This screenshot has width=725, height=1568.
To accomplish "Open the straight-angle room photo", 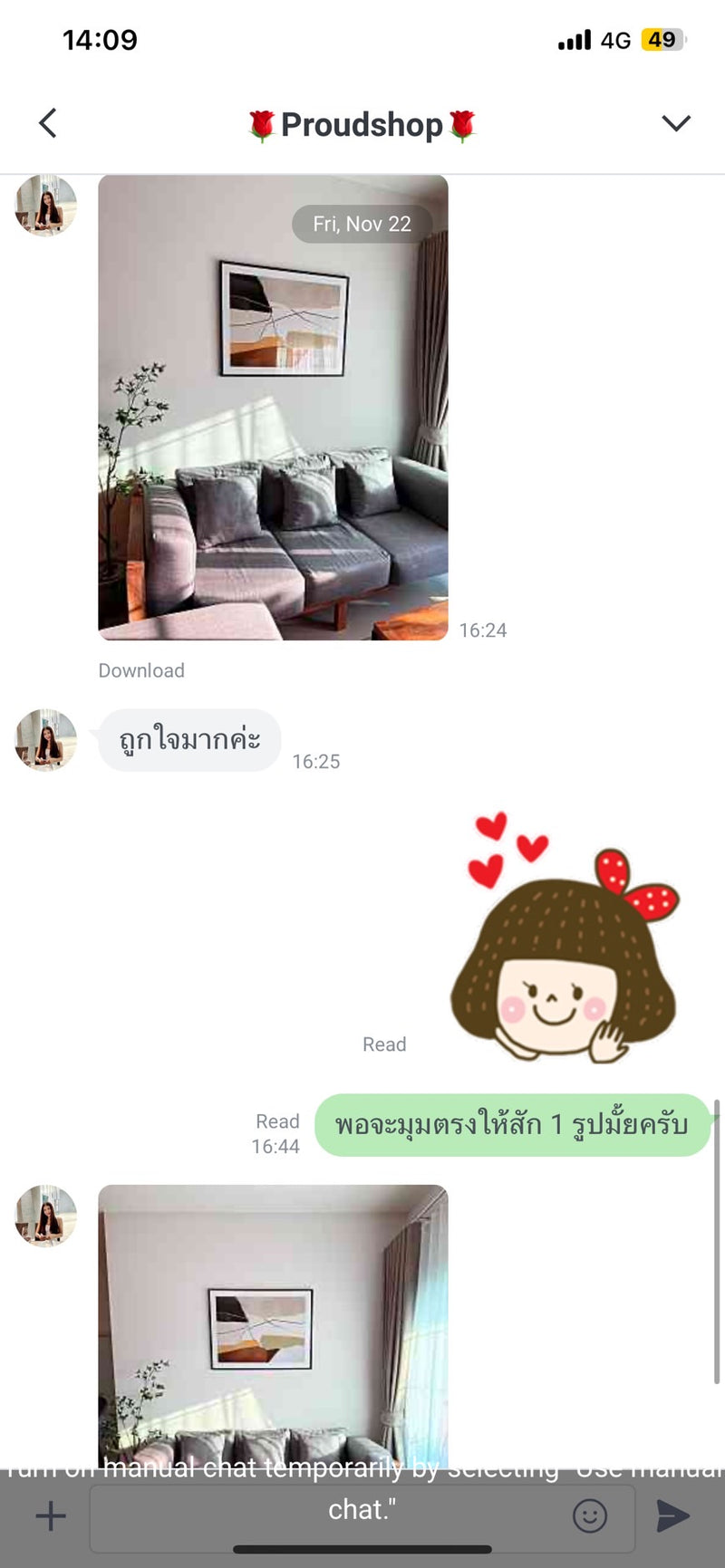I will tap(273, 1323).
